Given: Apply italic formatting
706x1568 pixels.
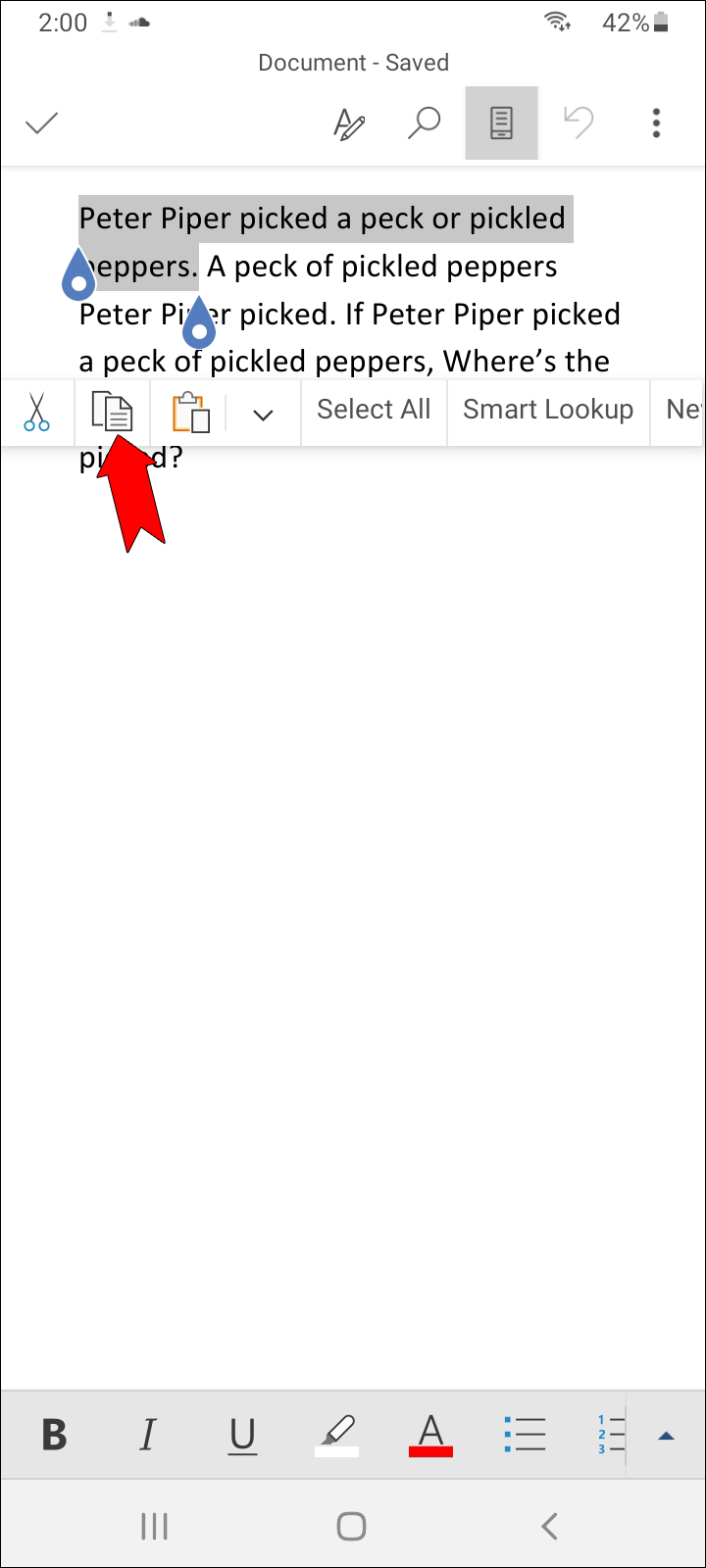Looking at the screenshot, I should pos(148,1436).
